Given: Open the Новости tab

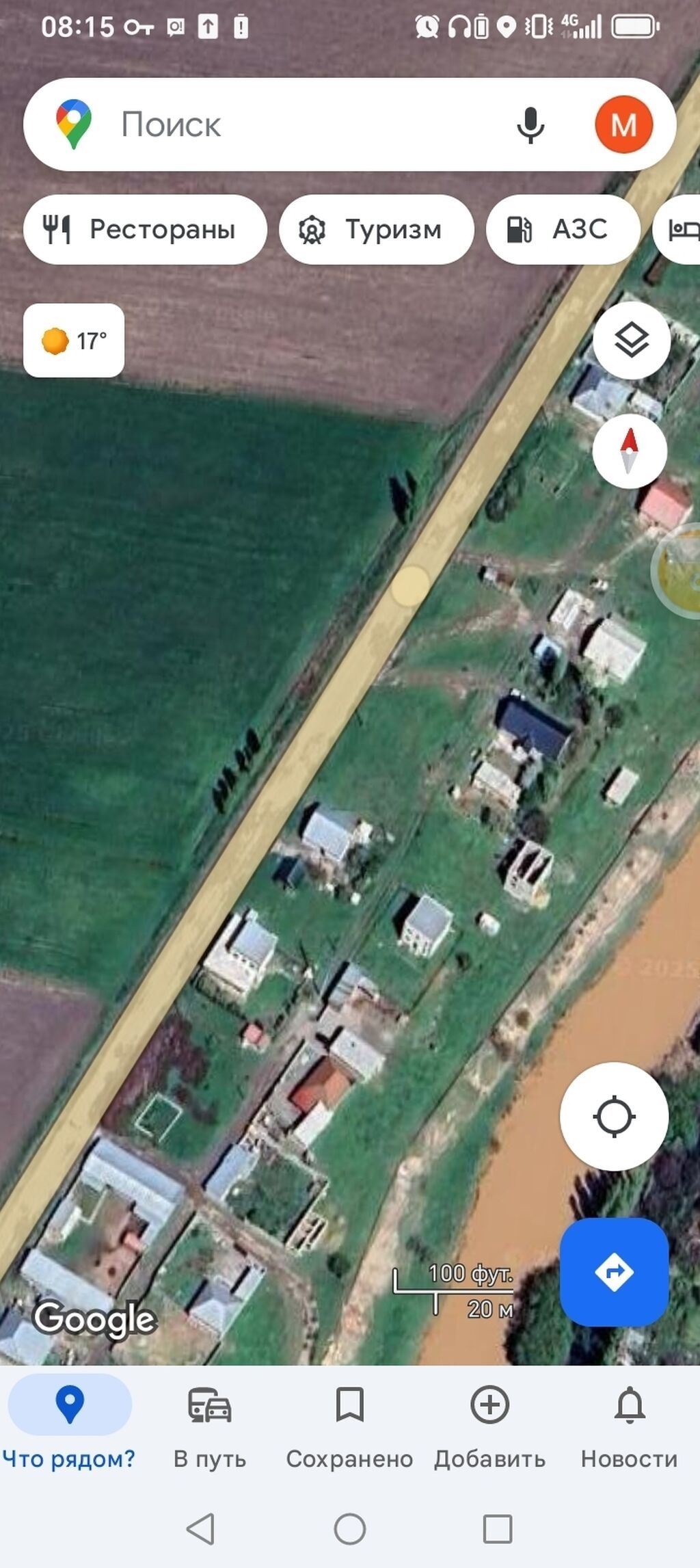Looking at the screenshot, I should pos(629,1427).
